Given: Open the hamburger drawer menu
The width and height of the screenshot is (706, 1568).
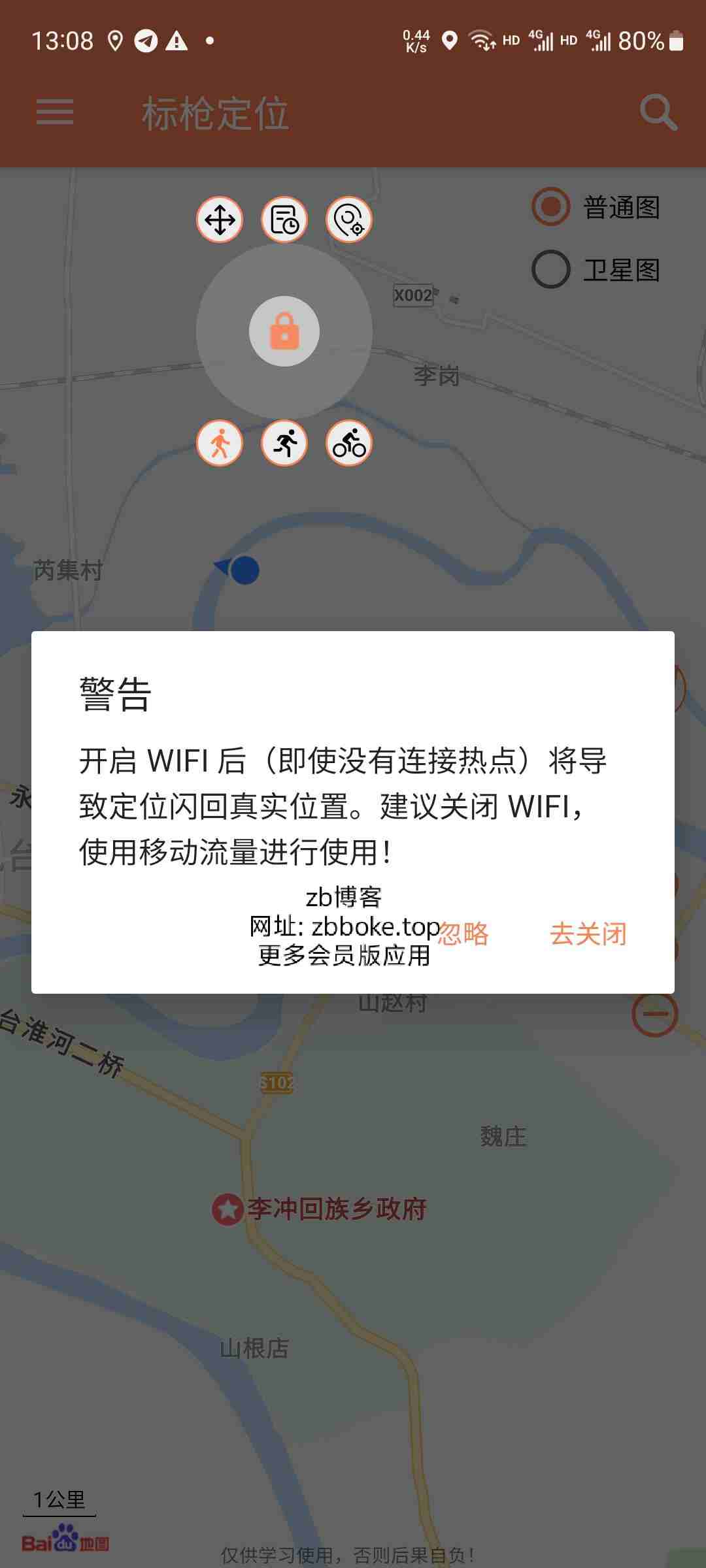Looking at the screenshot, I should [55, 112].
